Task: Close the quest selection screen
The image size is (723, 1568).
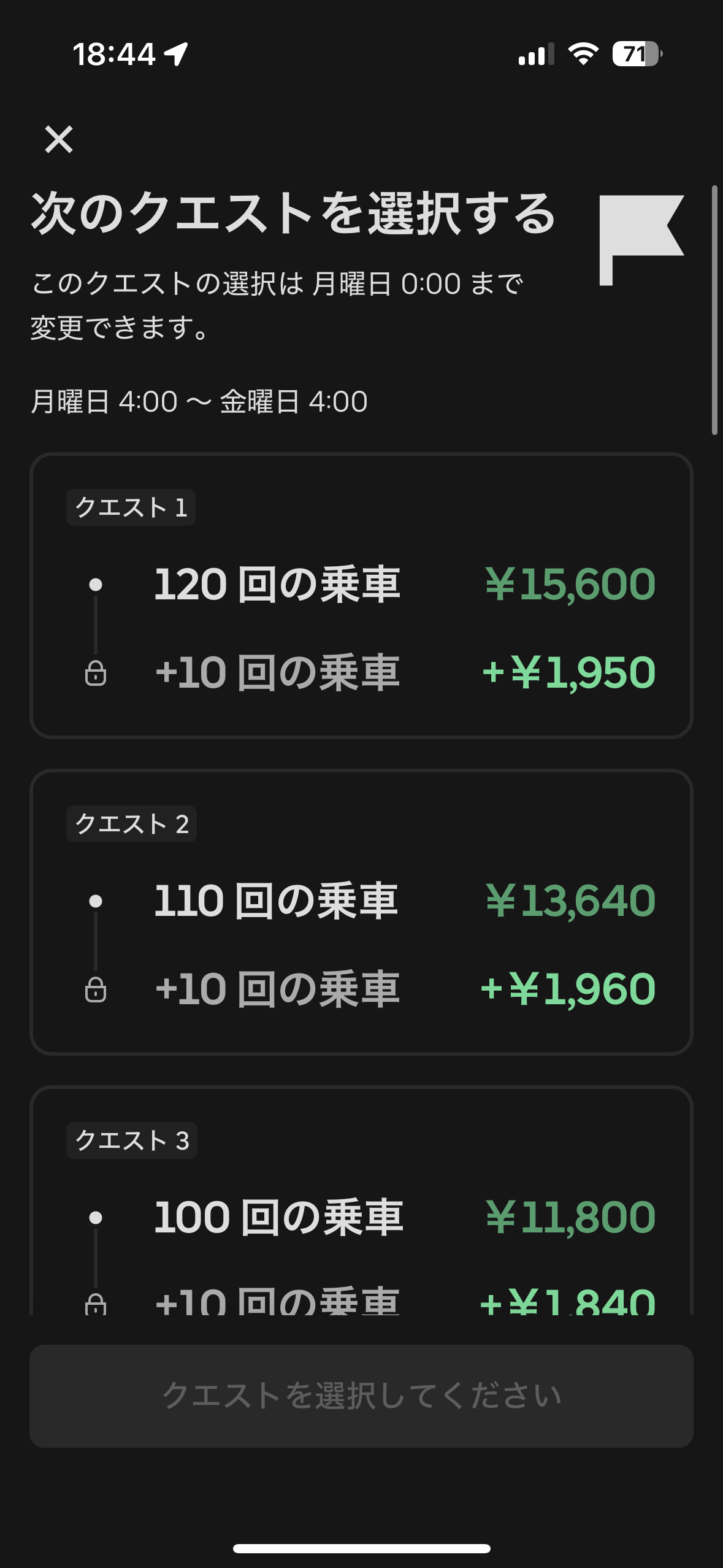Action: click(x=59, y=139)
